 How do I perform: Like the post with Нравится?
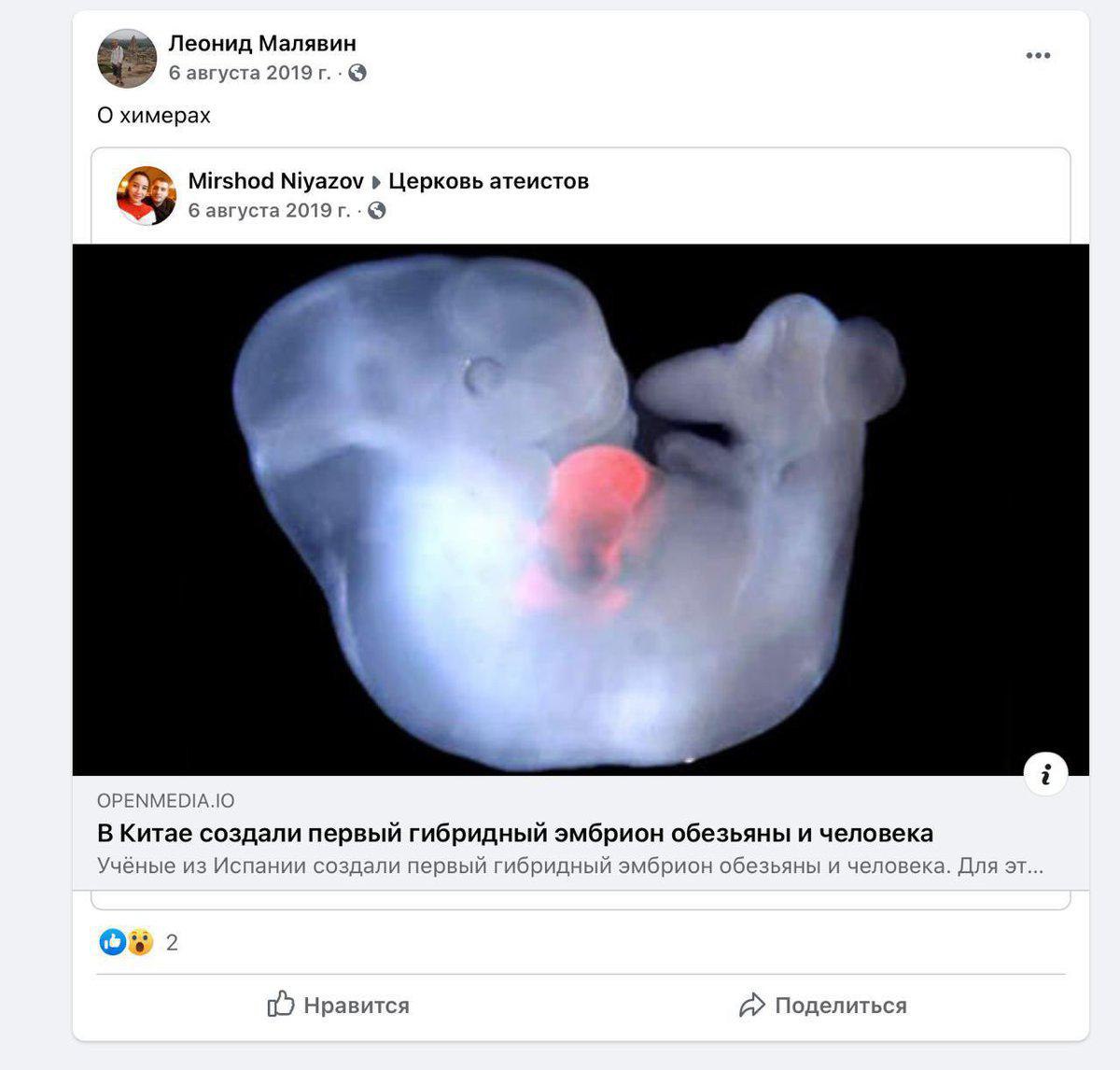point(338,1006)
